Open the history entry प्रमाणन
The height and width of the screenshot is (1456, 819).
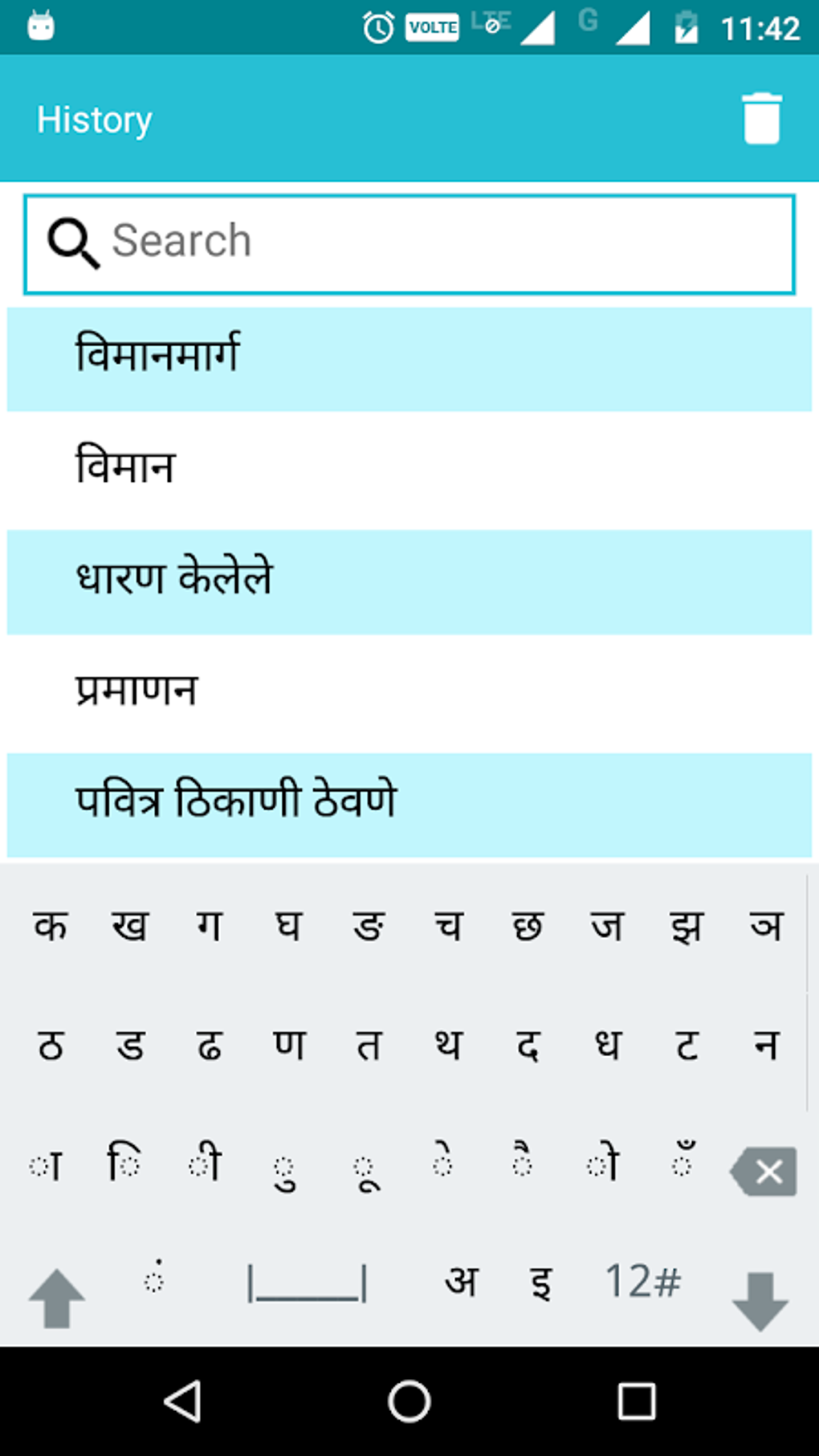(x=409, y=694)
